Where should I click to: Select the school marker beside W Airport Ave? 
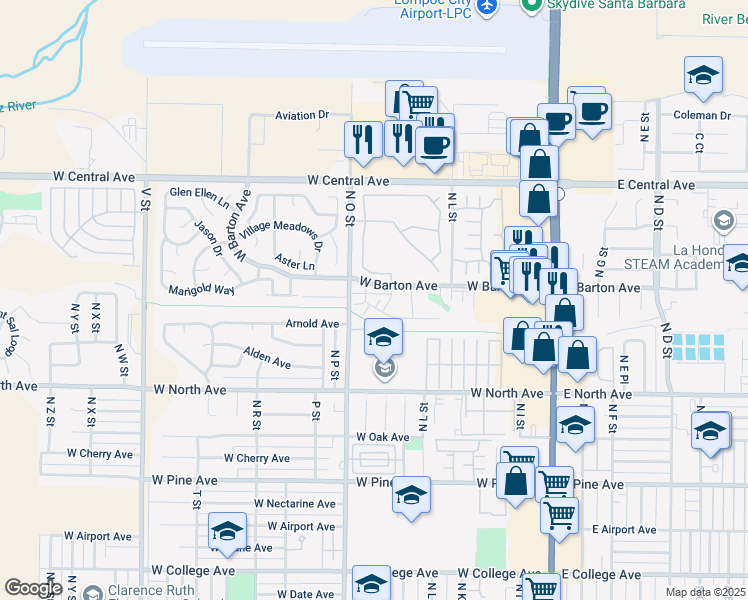(x=227, y=531)
